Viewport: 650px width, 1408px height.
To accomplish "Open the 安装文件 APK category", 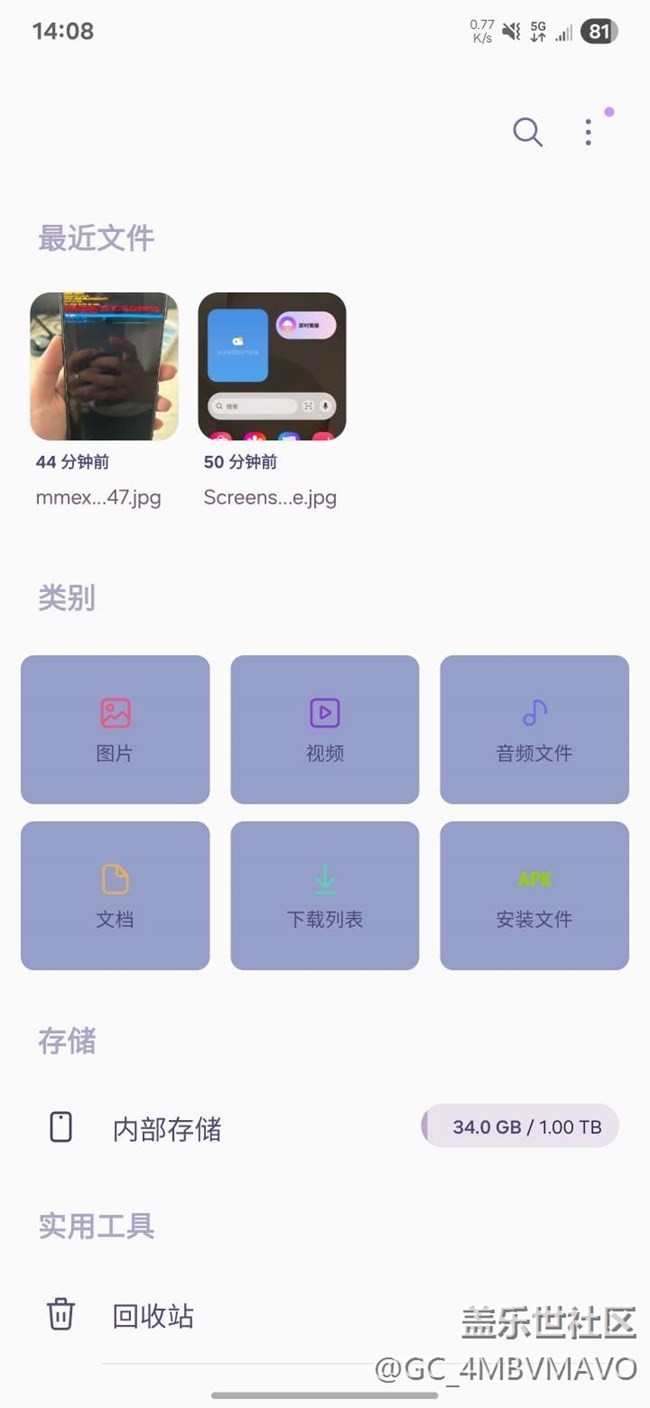I will 535,896.
